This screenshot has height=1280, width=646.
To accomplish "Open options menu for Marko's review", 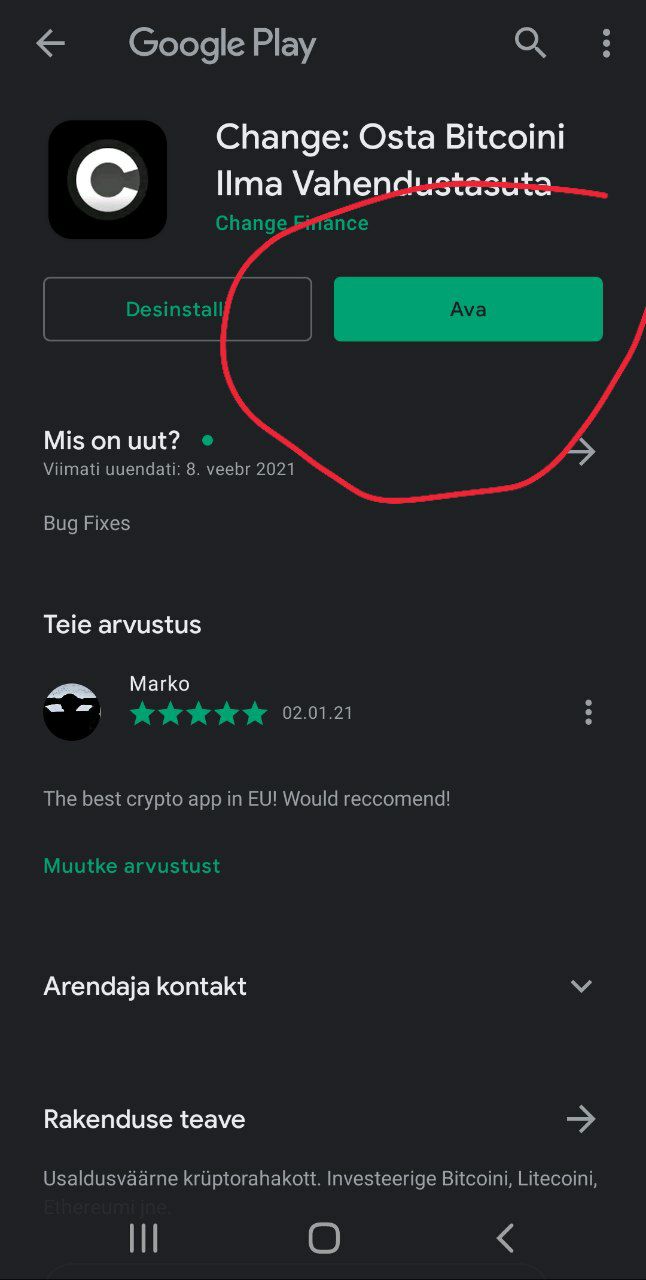I will (588, 712).
